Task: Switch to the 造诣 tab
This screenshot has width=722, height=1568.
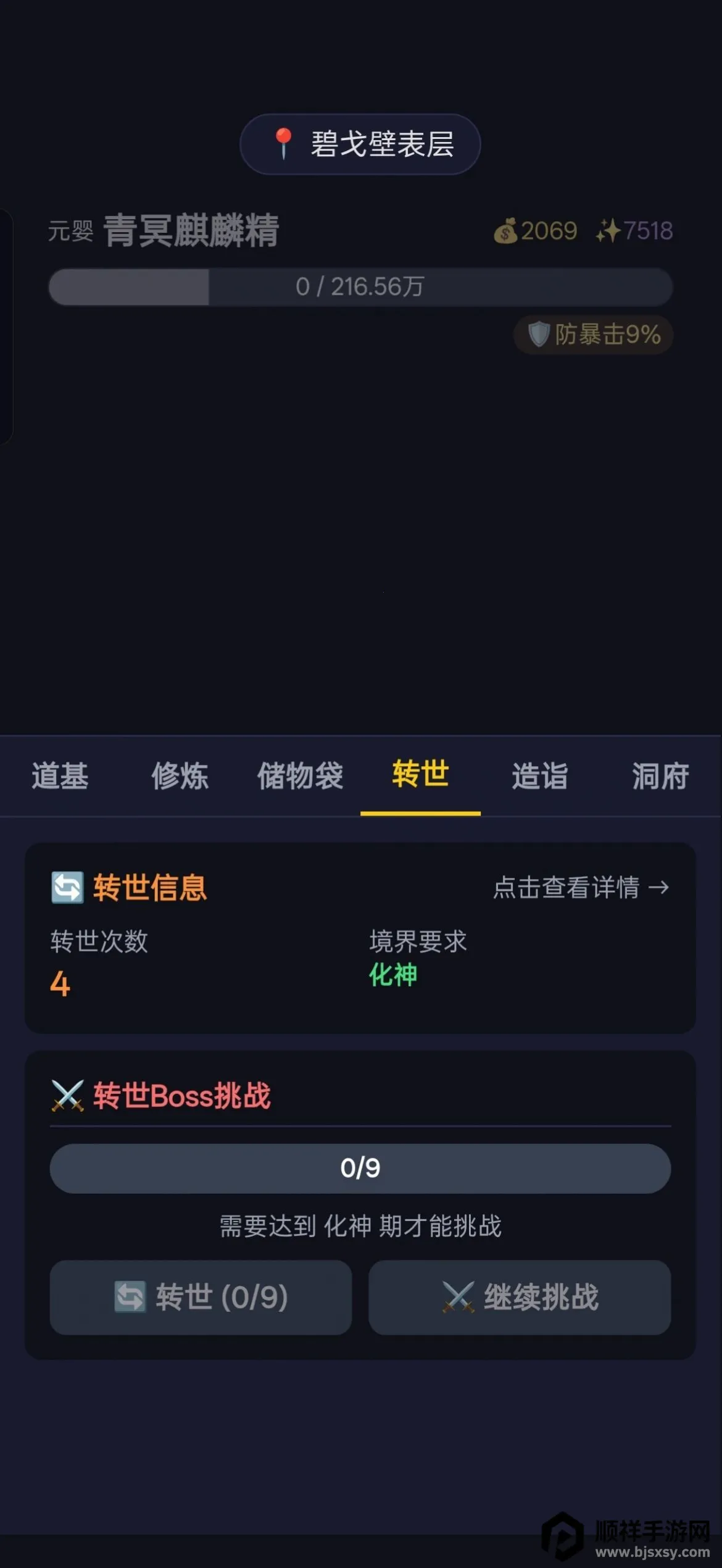Action: click(x=540, y=776)
